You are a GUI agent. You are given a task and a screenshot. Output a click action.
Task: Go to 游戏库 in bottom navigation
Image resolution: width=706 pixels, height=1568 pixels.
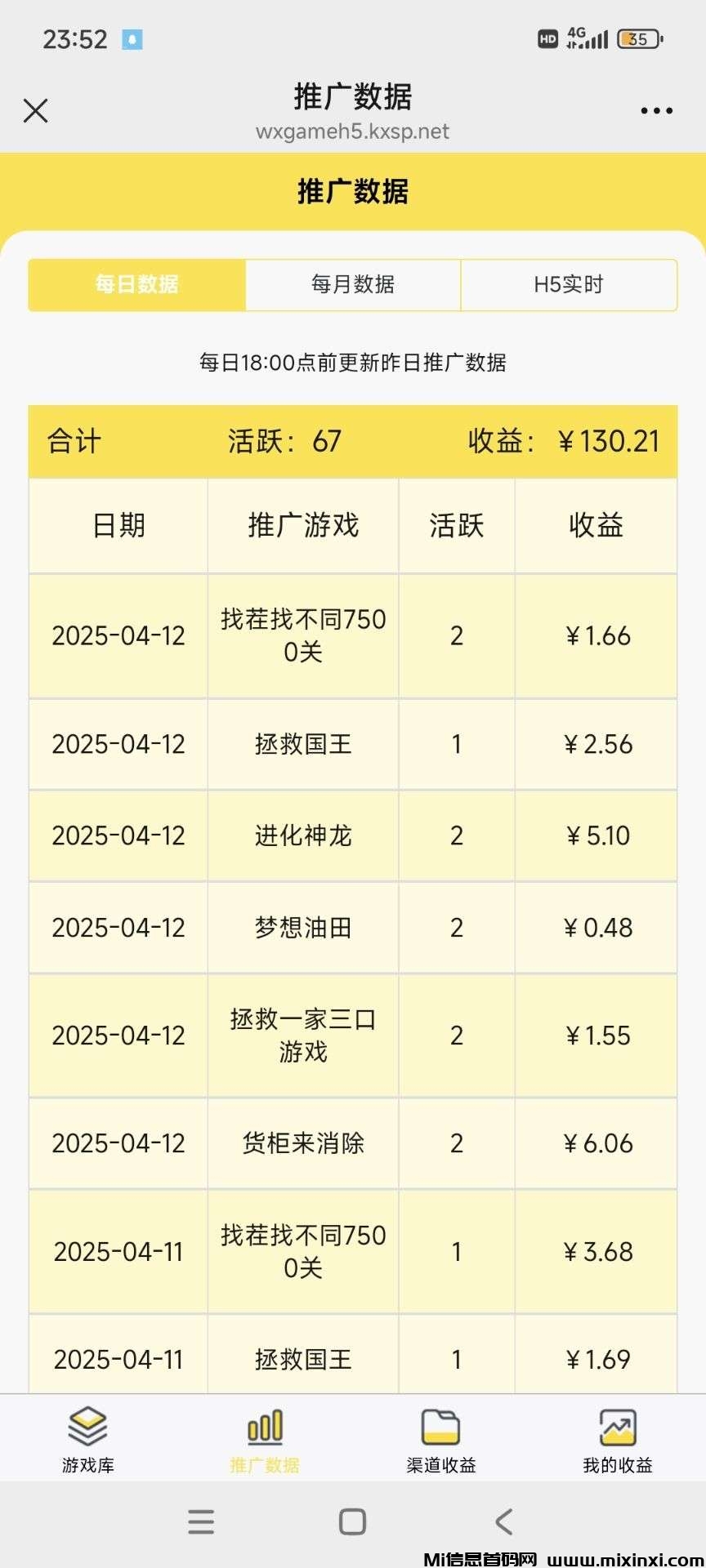click(88, 1441)
